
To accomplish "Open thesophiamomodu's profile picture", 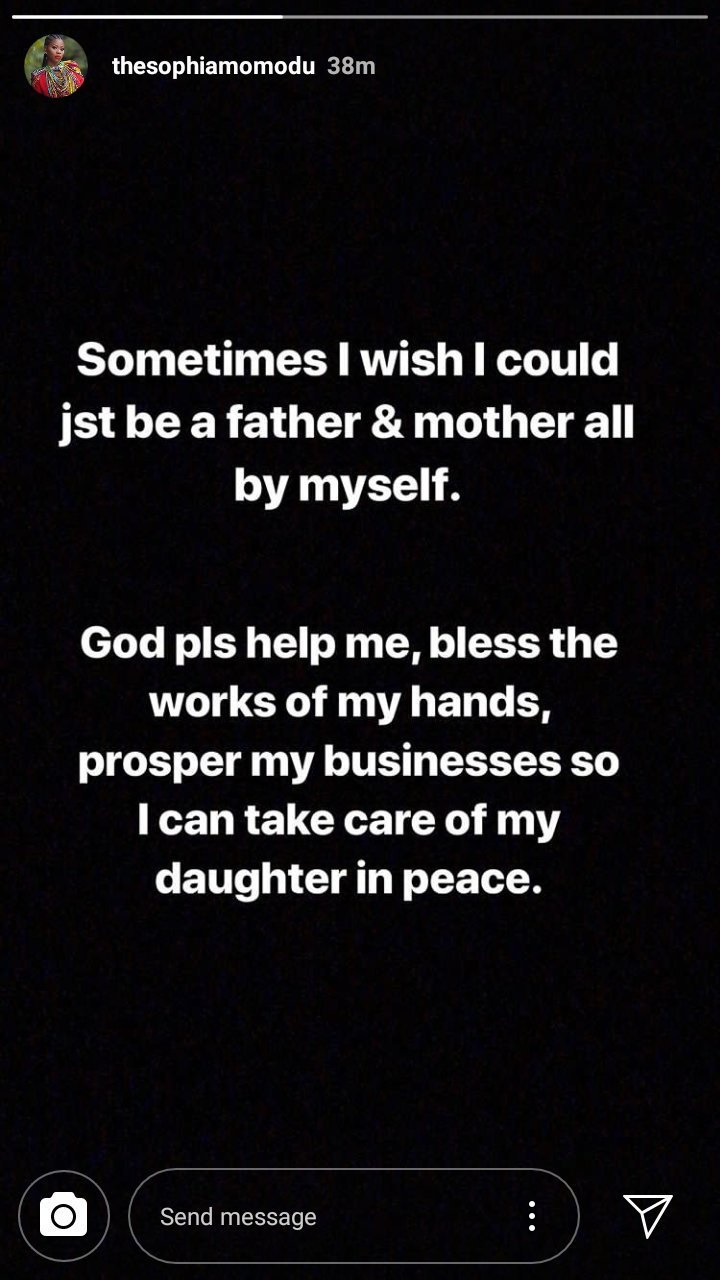I will pyautogui.click(x=56, y=66).
